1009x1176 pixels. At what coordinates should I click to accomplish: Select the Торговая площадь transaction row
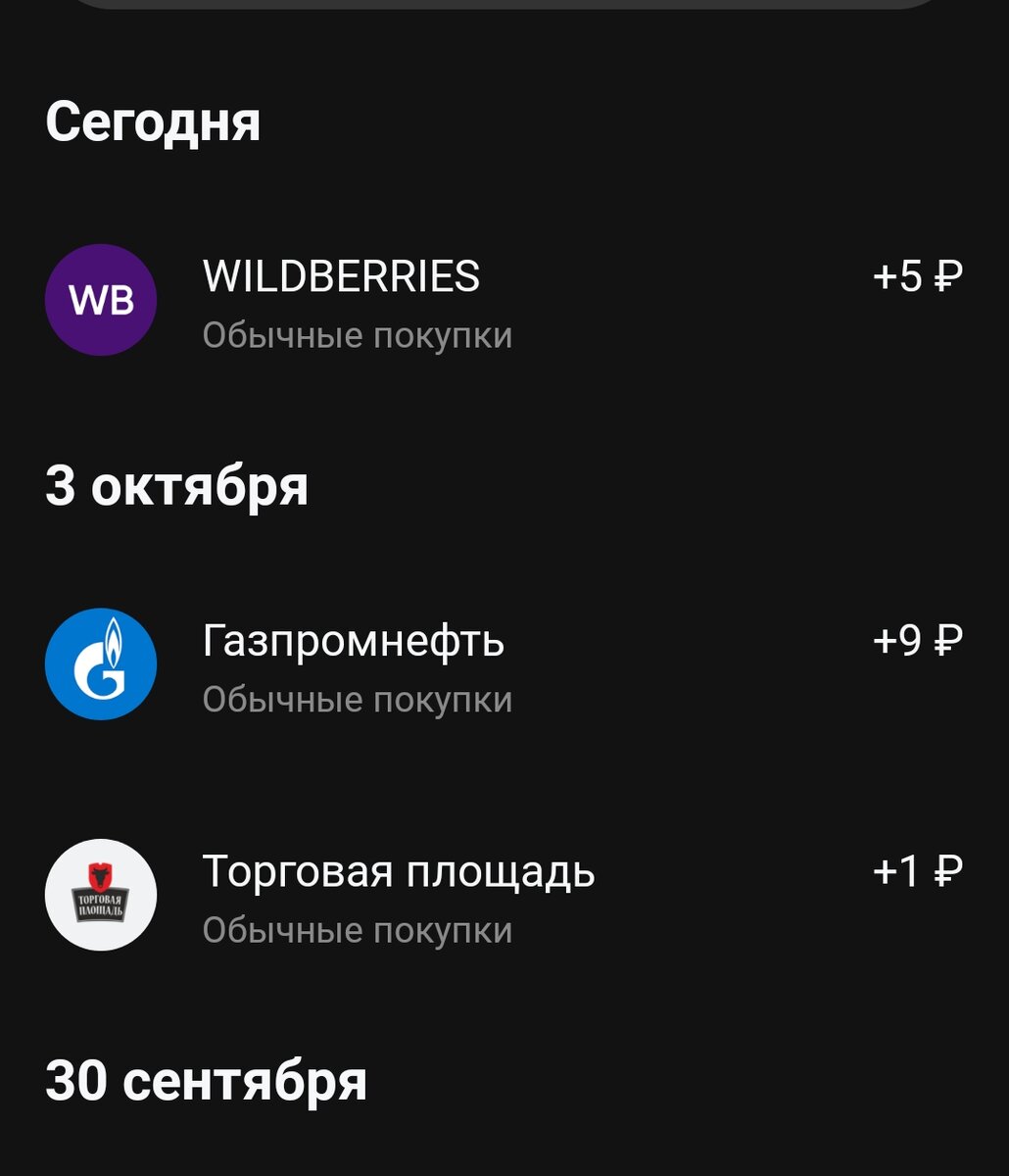point(504,896)
